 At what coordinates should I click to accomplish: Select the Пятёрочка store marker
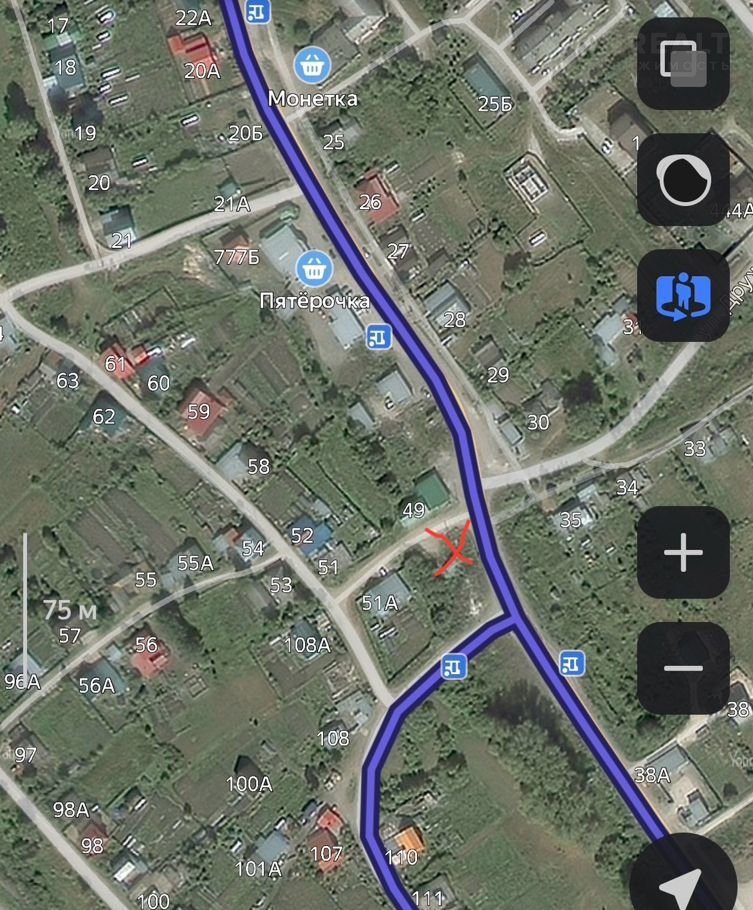click(x=314, y=267)
